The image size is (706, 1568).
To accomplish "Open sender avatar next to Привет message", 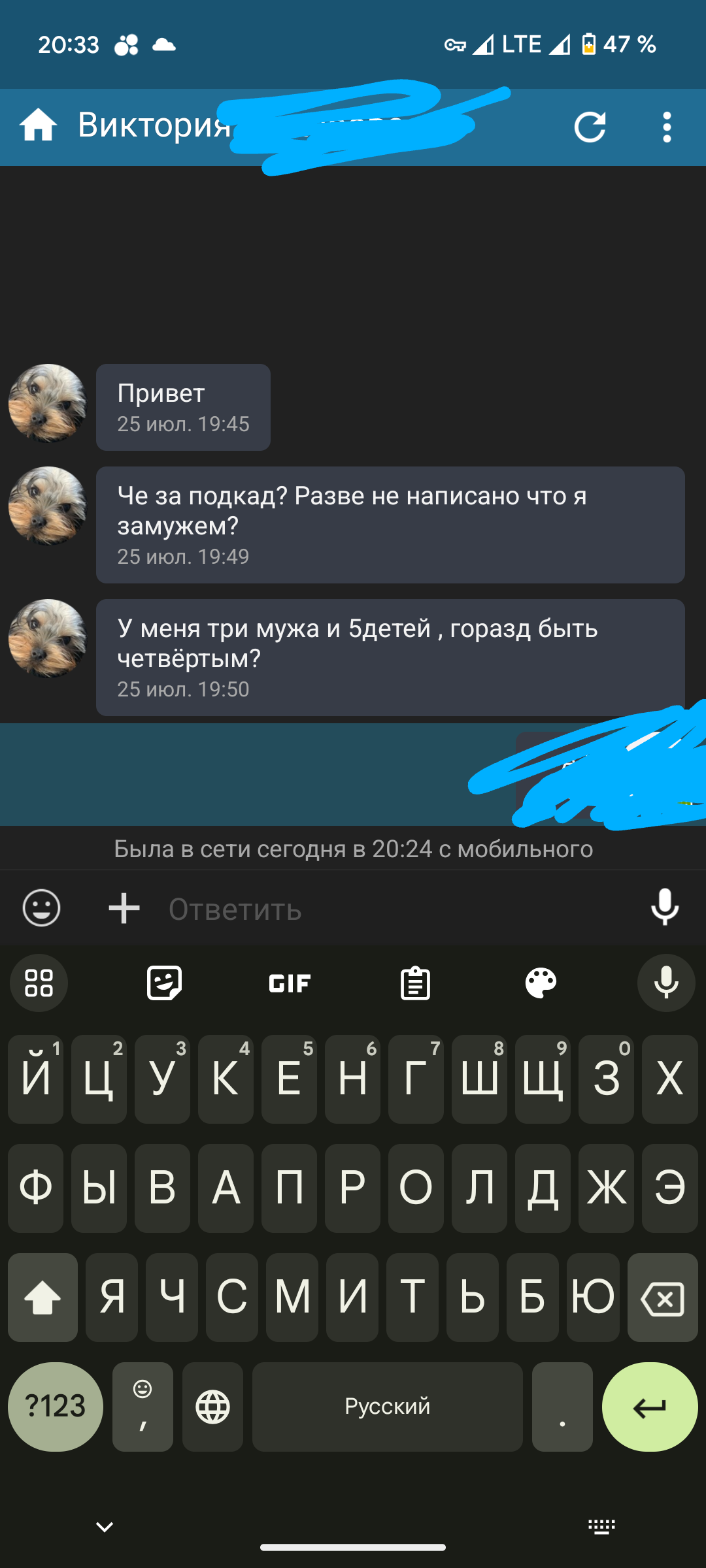I will 47,403.
